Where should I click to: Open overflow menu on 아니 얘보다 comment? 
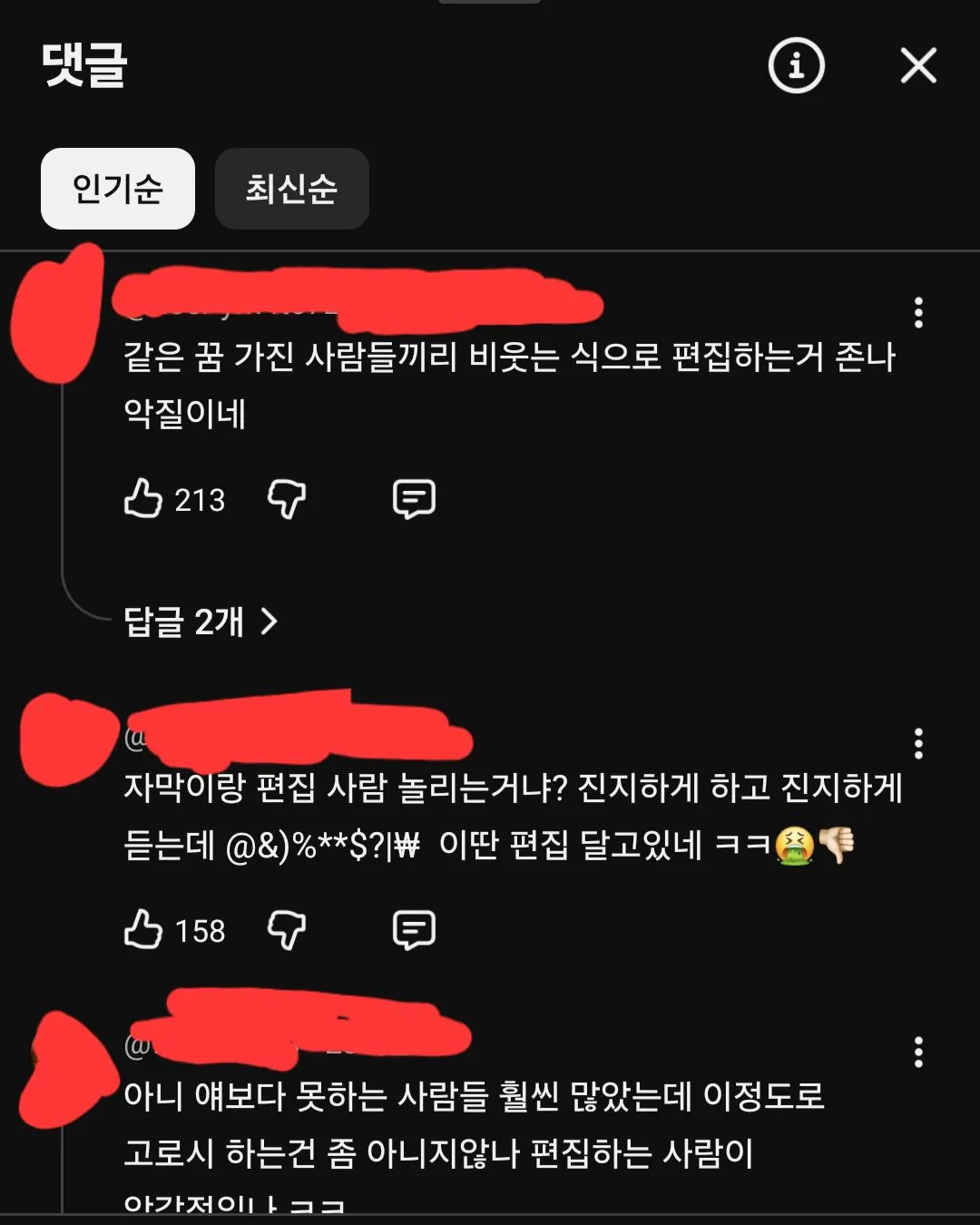click(x=918, y=1052)
